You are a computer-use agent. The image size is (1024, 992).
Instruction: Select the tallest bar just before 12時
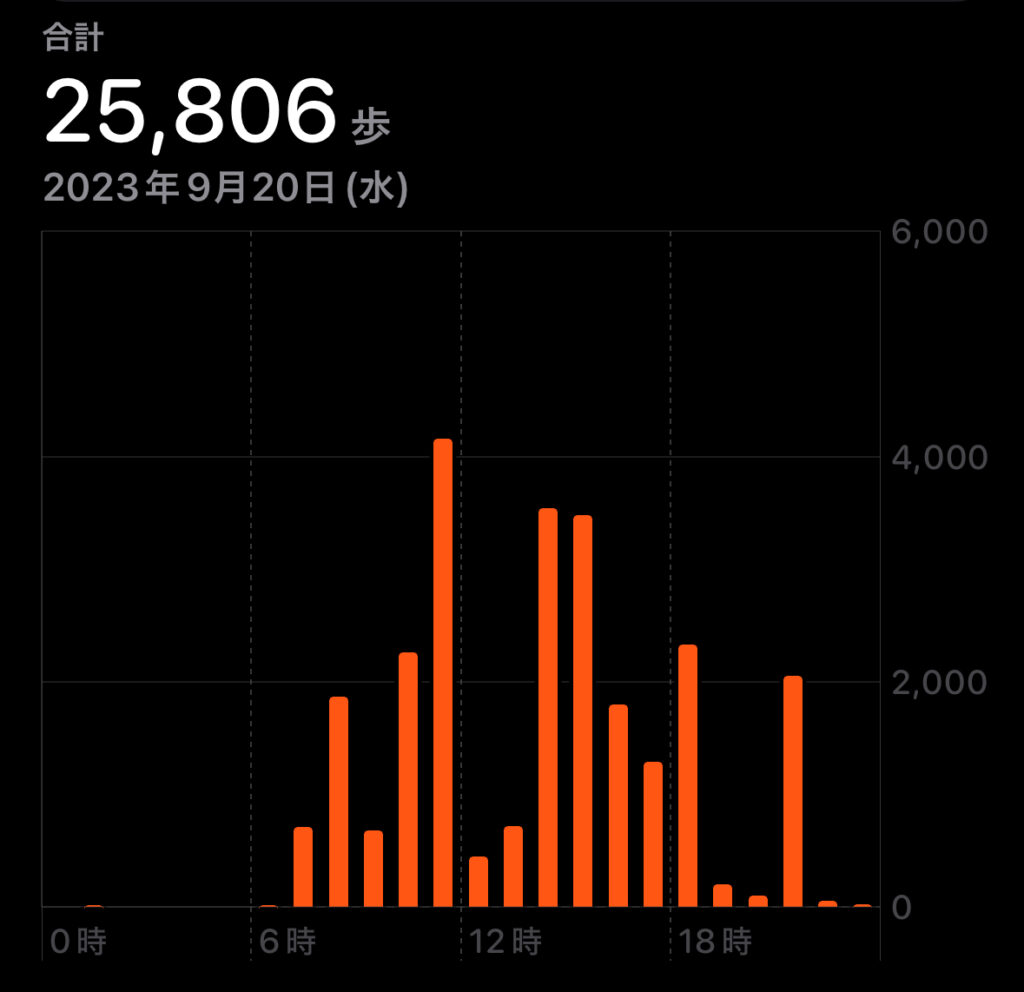[443, 672]
